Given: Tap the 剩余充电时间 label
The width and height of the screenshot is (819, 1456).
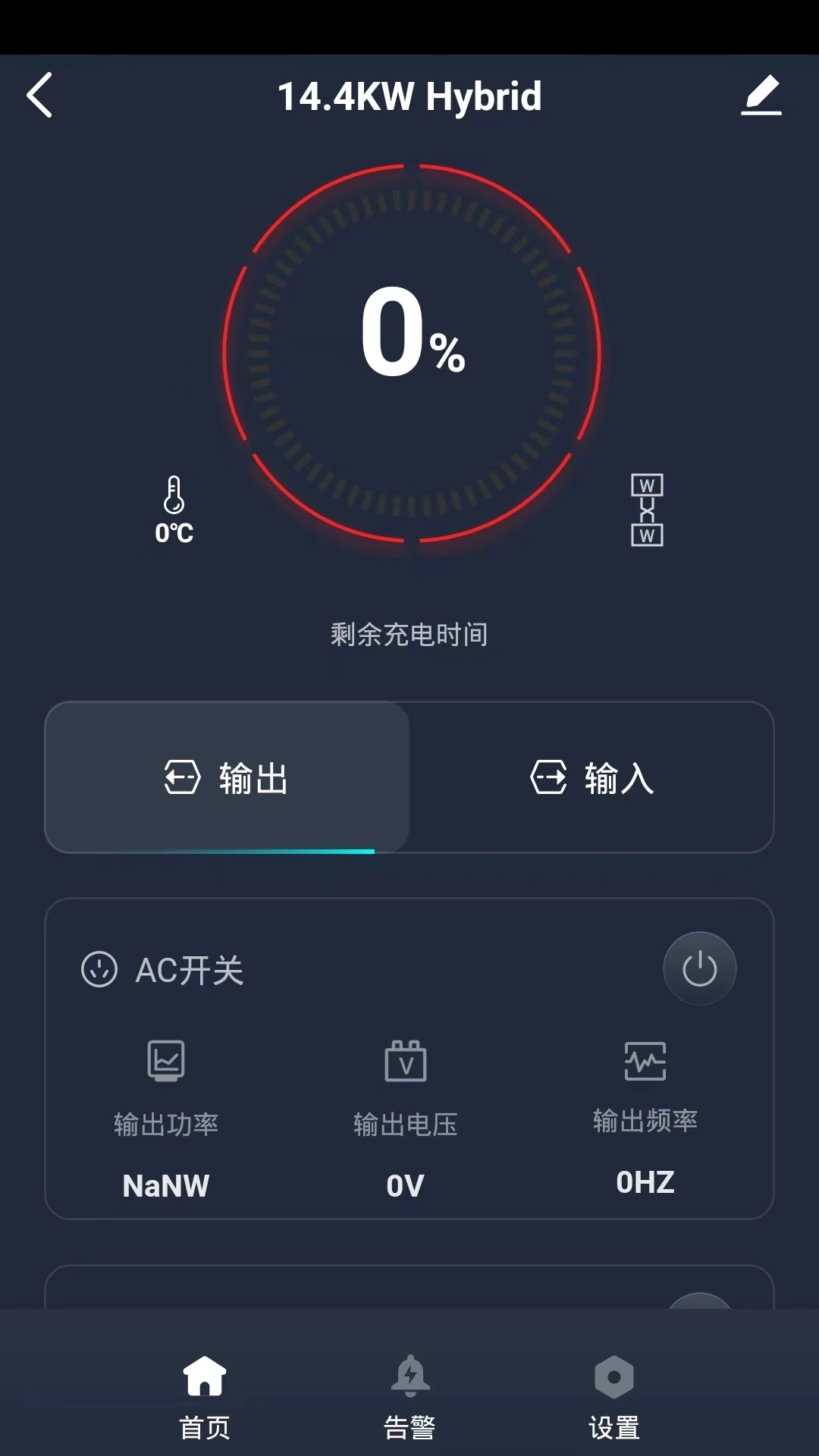Looking at the screenshot, I should click(x=408, y=635).
